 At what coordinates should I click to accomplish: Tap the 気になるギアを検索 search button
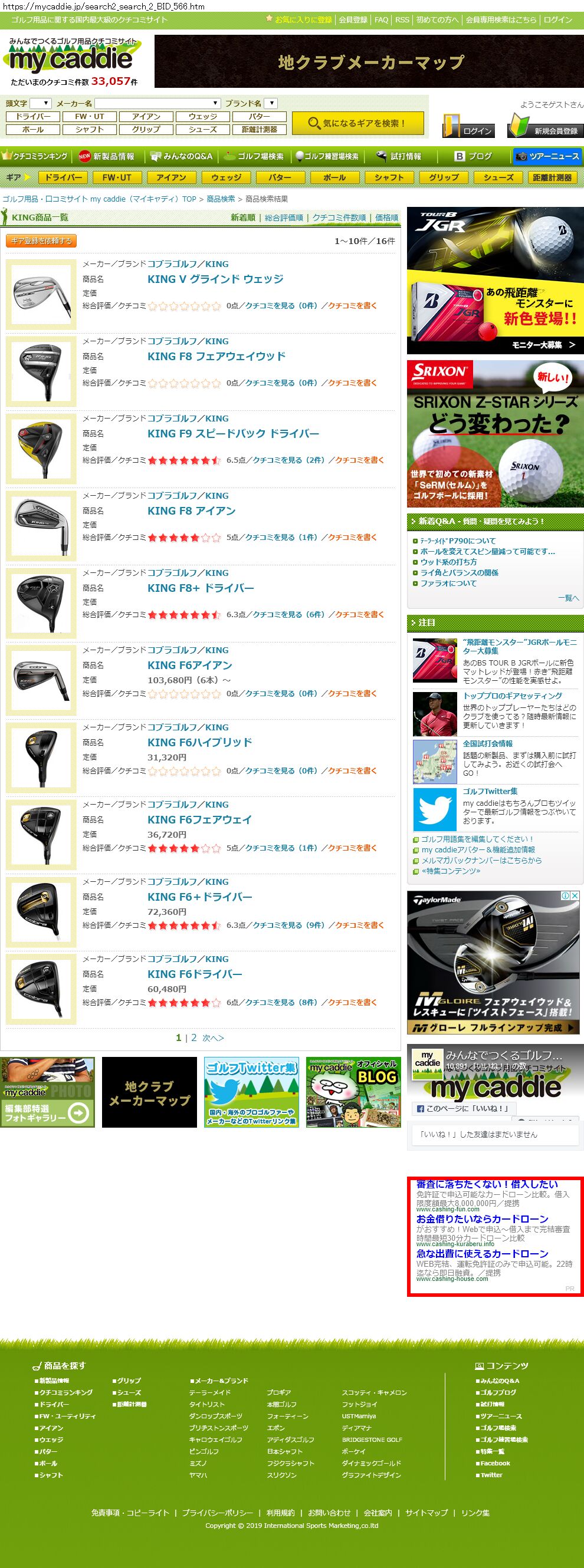tap(357, 123)
